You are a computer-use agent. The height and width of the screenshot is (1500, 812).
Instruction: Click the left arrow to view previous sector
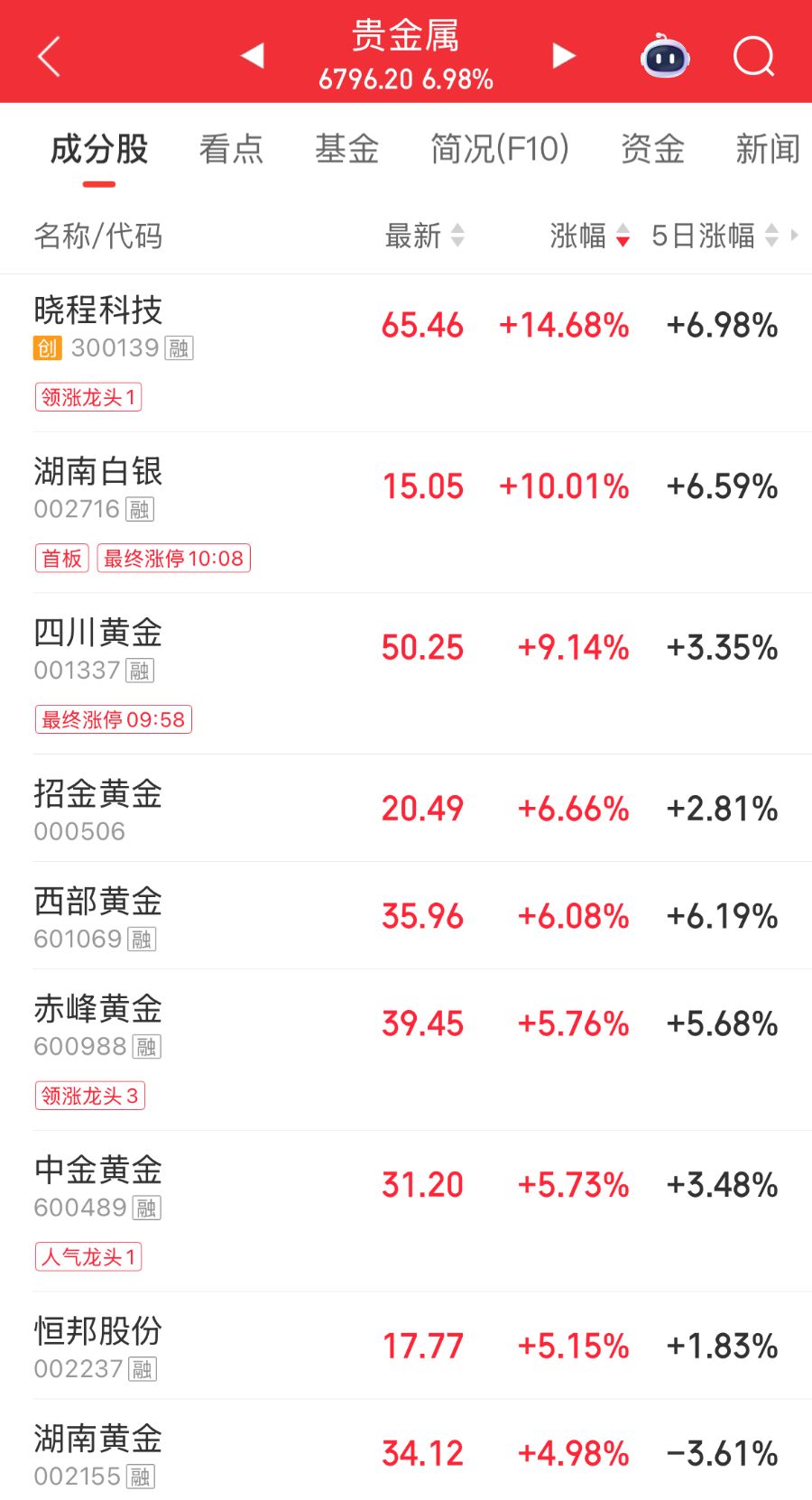coord(253,56)
